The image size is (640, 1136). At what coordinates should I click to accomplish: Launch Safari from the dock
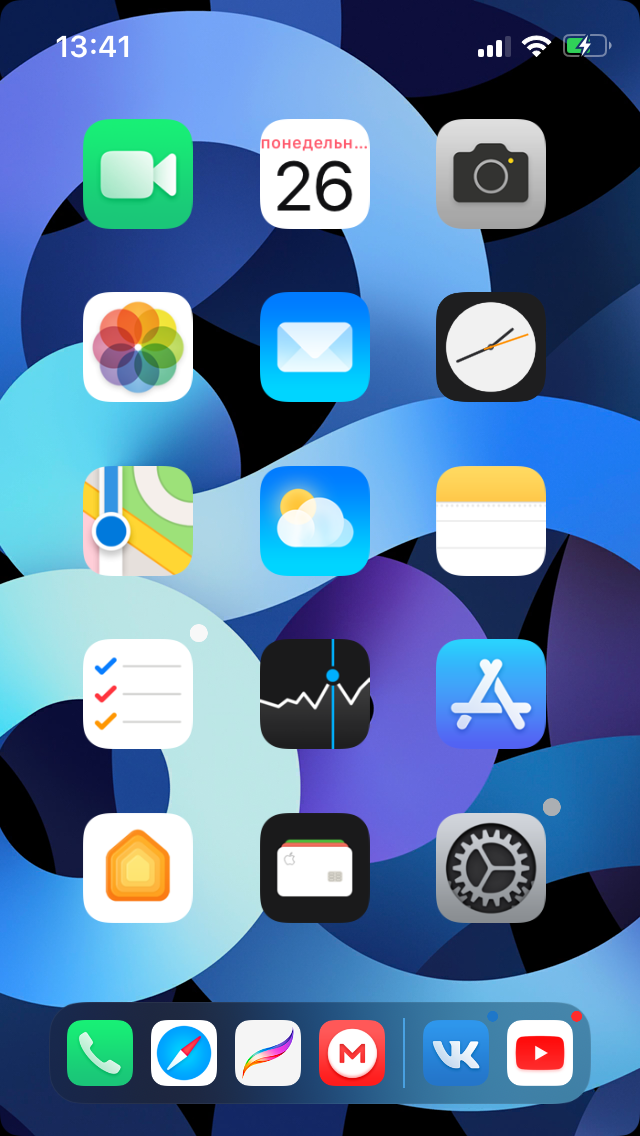[184, 1053]
